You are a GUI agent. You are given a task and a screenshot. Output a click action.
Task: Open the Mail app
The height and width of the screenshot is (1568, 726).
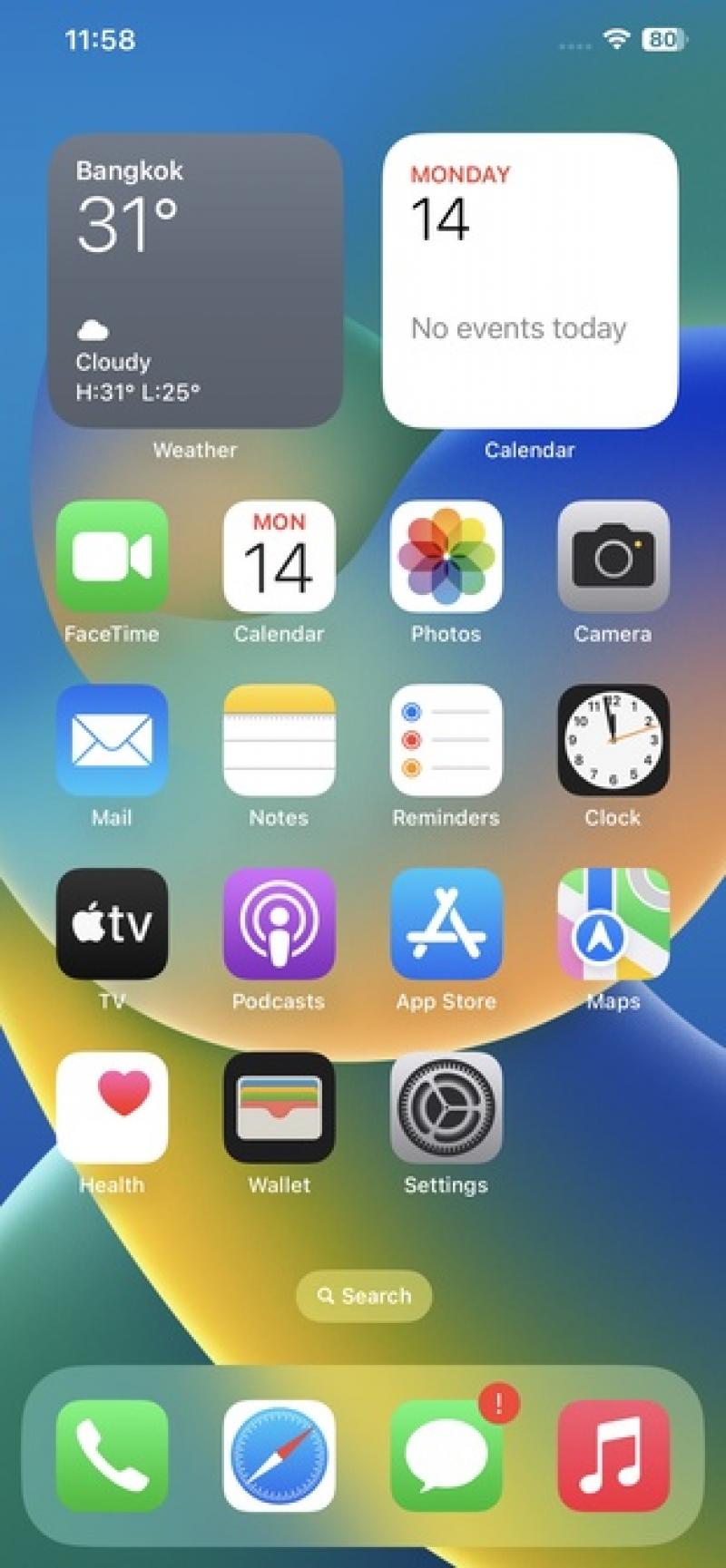112,740
